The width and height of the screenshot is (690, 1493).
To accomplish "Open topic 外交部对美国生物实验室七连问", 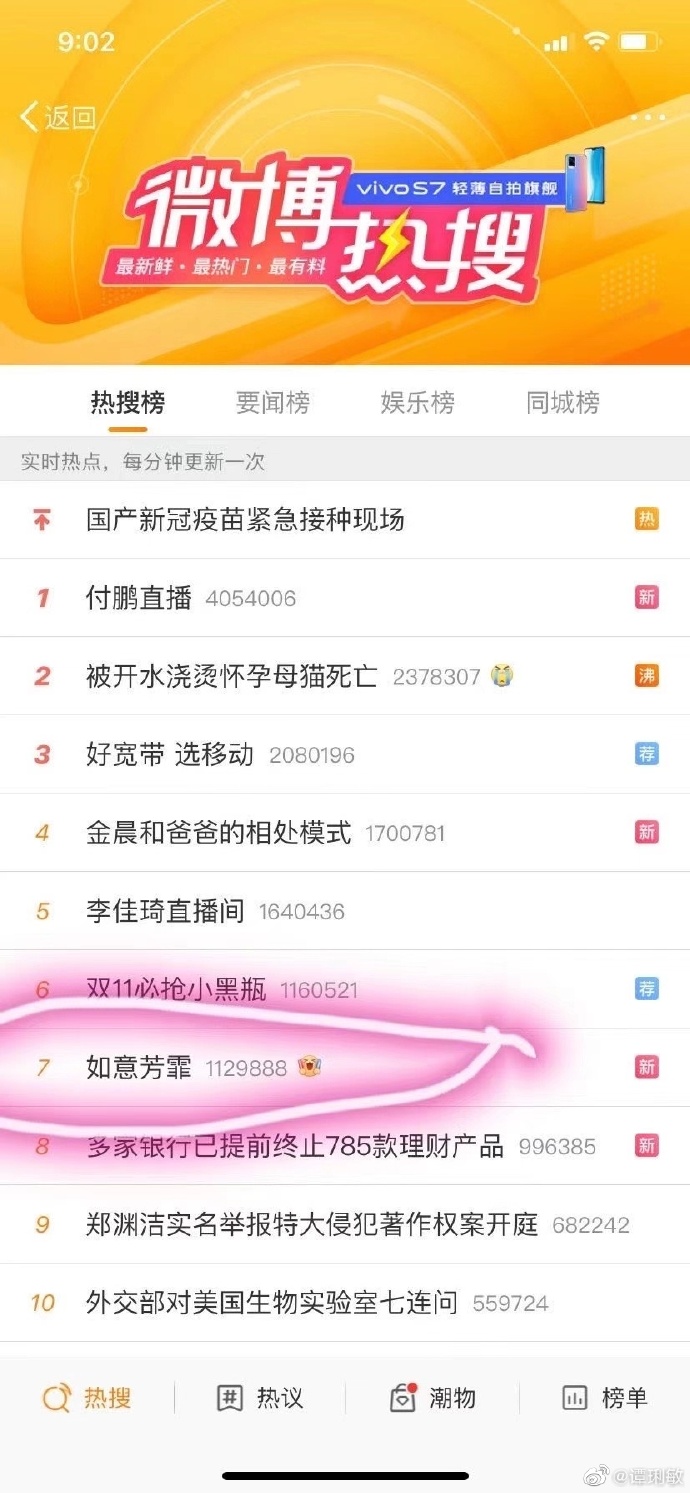I will point(272,1303).
